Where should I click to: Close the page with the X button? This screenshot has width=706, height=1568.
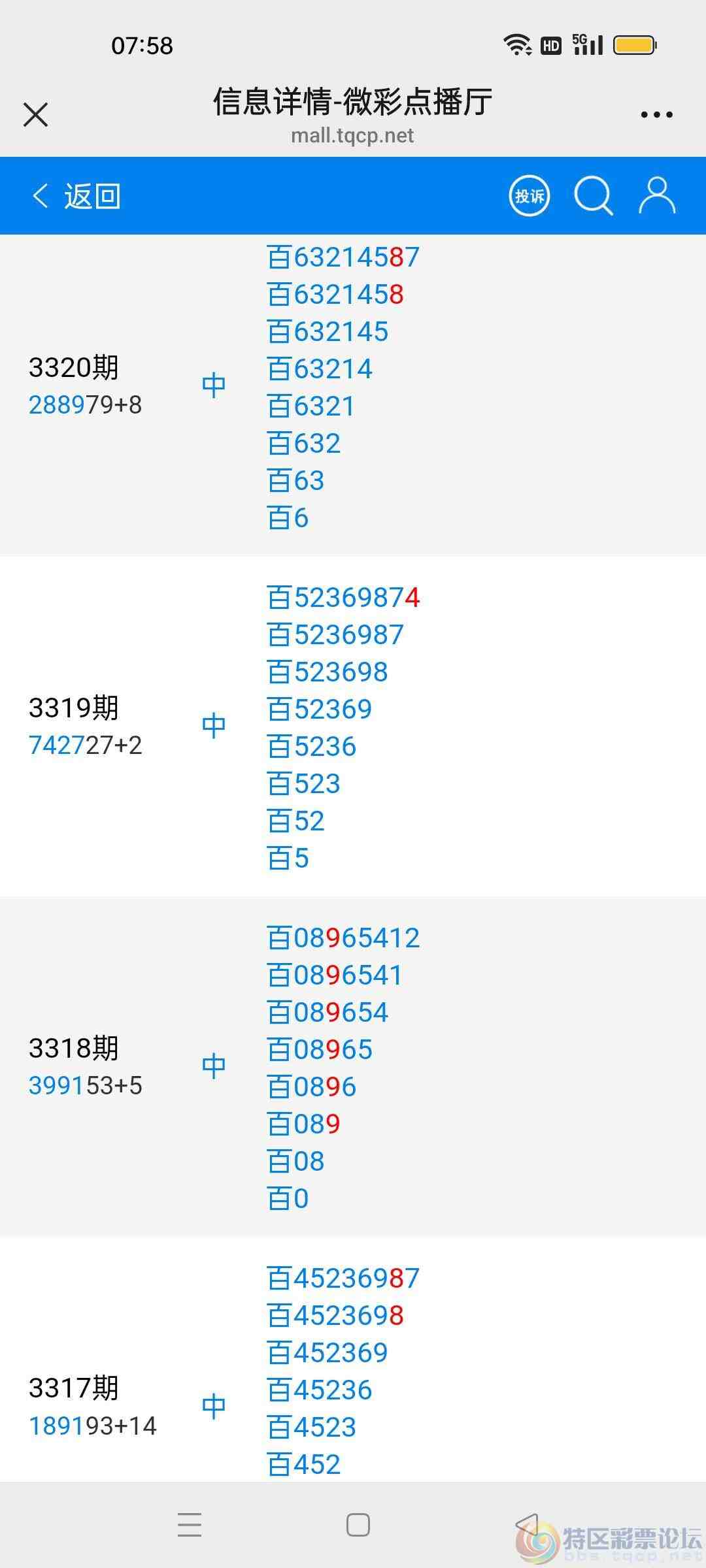tap(36, 114)
